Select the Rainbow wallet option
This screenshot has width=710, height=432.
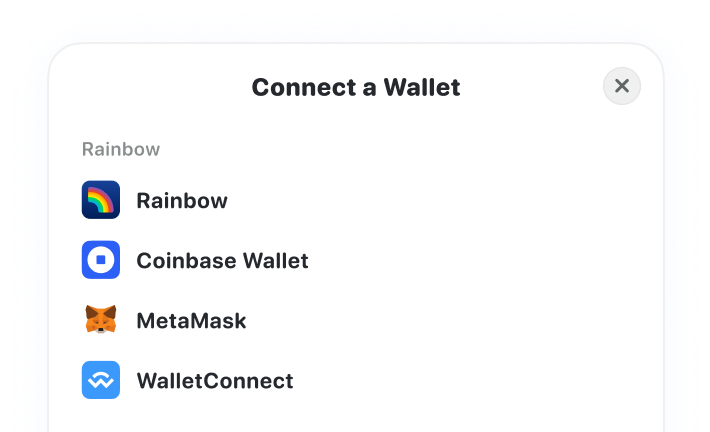pos(181,200)
